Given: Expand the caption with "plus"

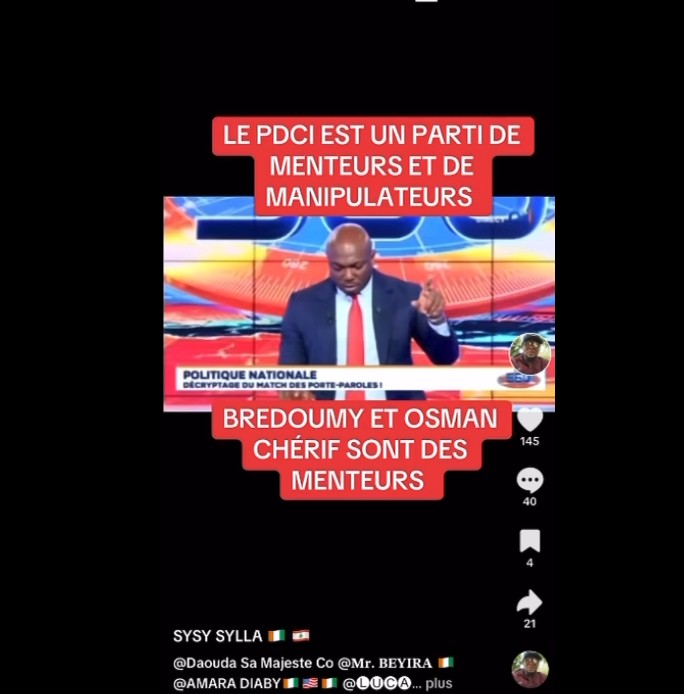Looking at the screenshot, I should pos(438,683).
